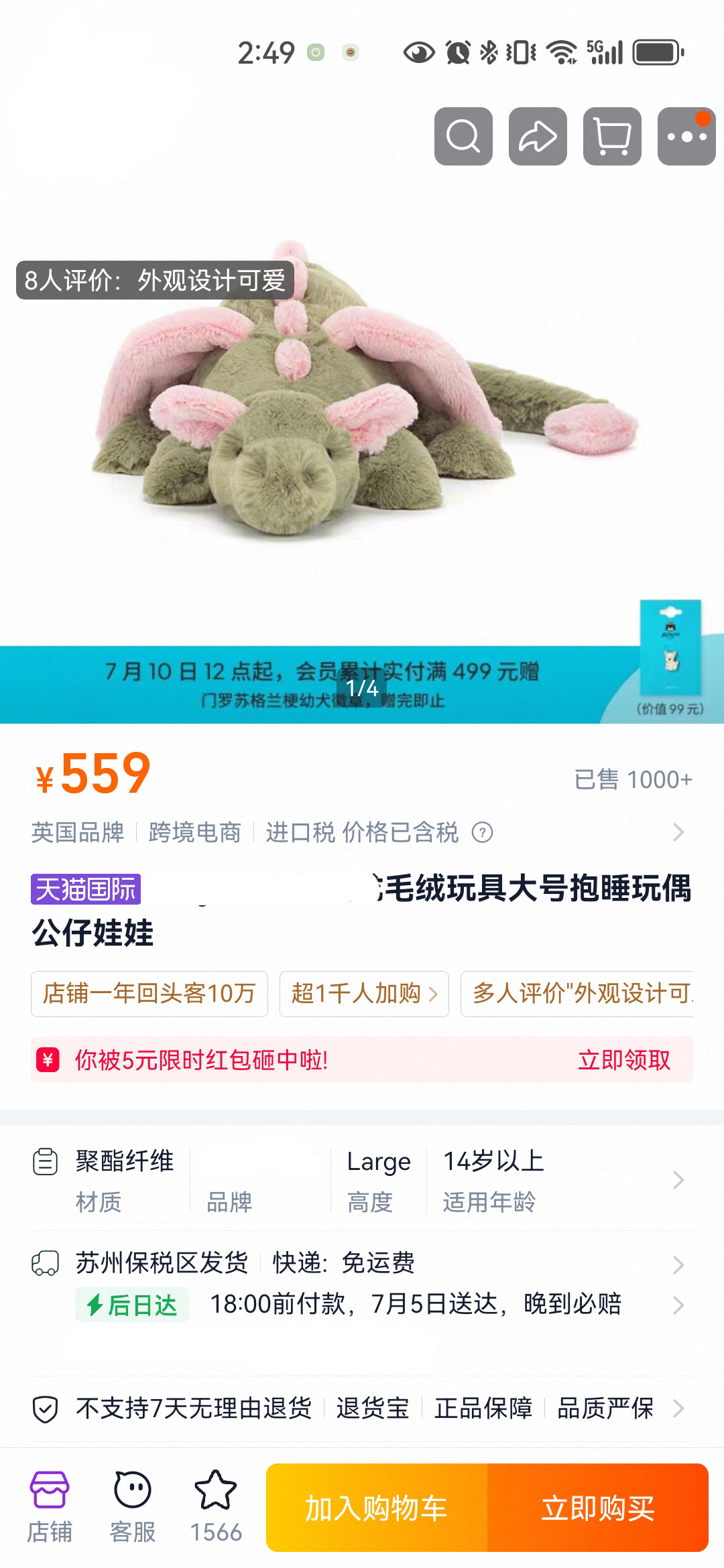Expand the product specs row with 聚酯纤维

(362, 1180)
